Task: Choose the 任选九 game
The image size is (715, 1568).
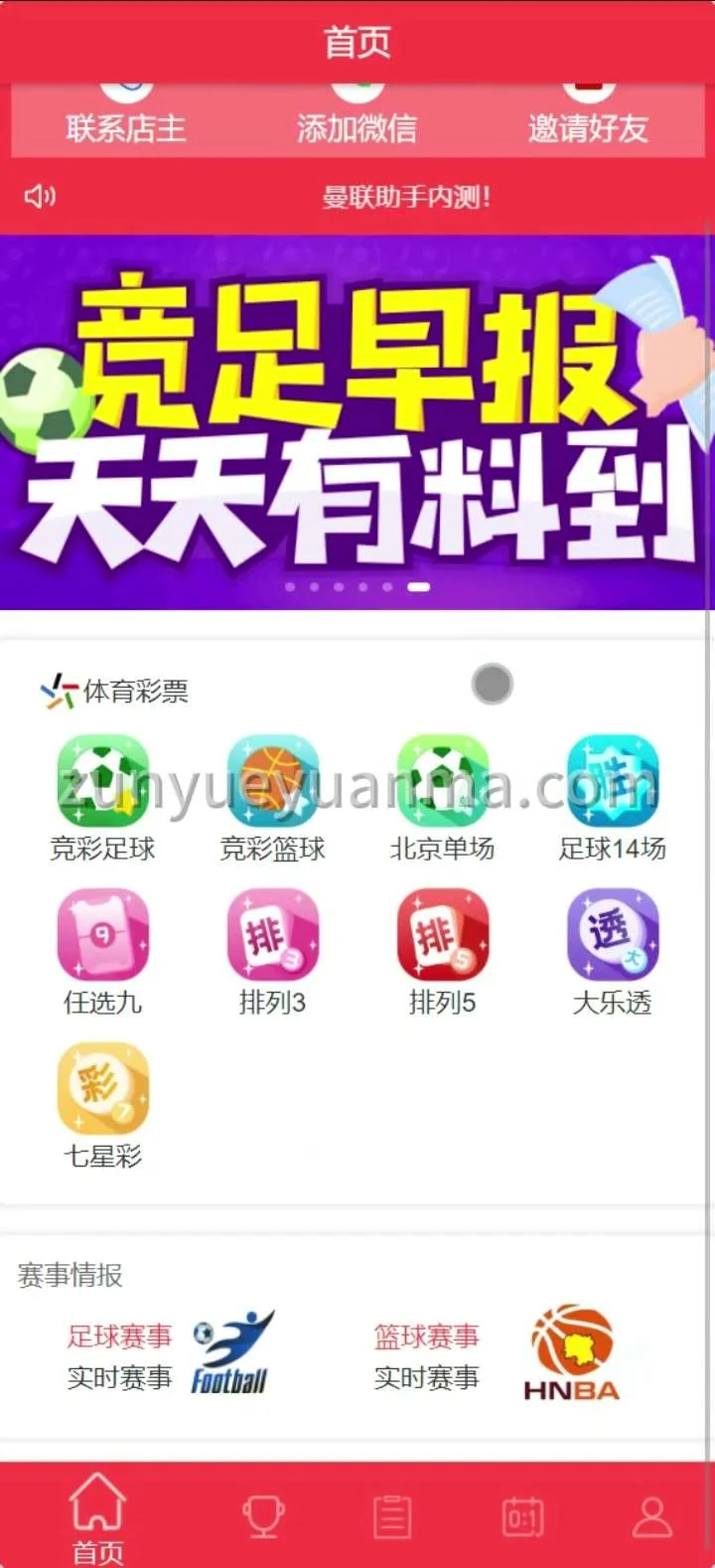Action: 103,951
